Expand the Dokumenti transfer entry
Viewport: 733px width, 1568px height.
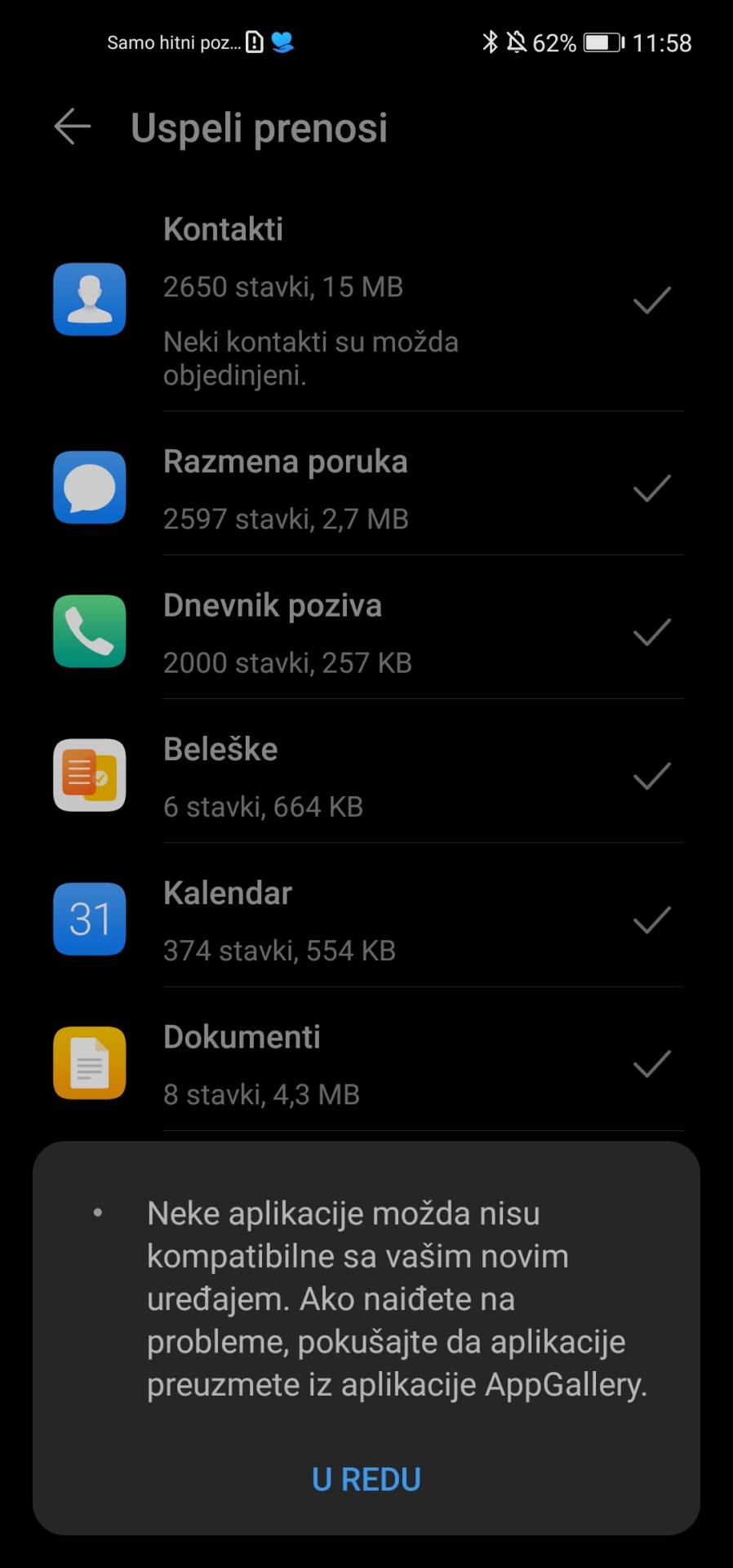coord(367,1062)
